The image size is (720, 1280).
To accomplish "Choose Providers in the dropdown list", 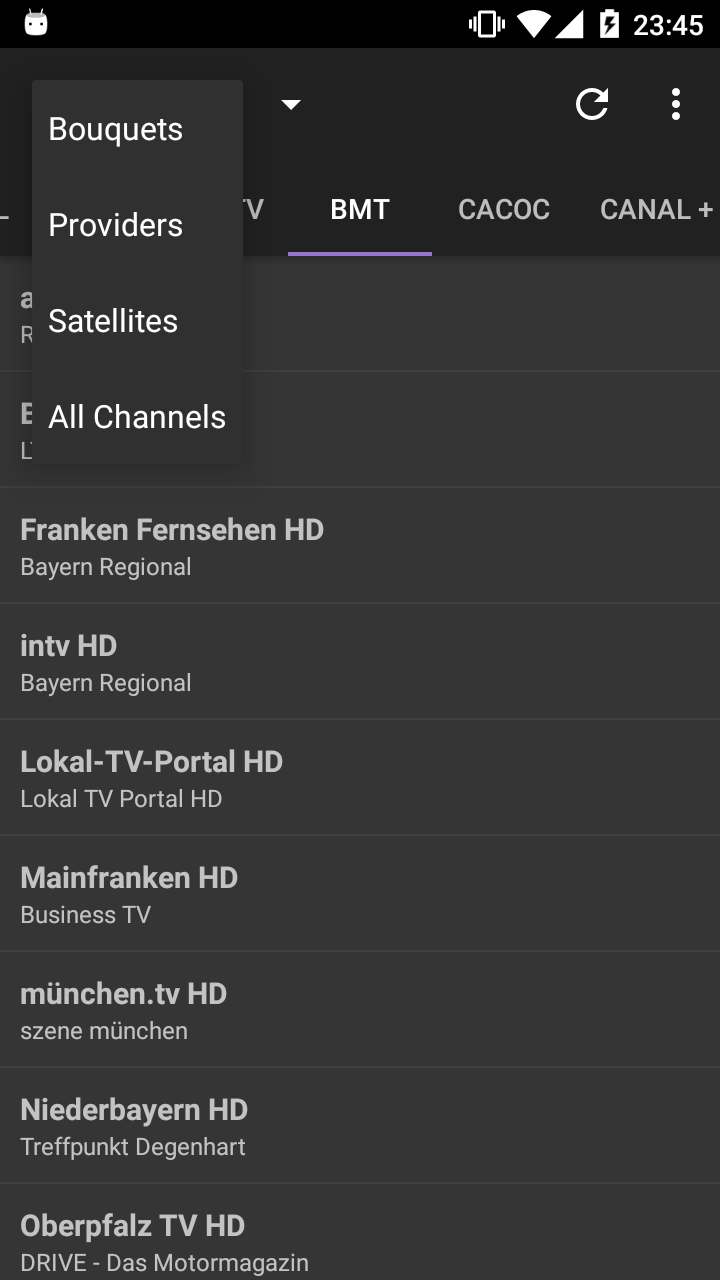I will [x=137, y=225].
